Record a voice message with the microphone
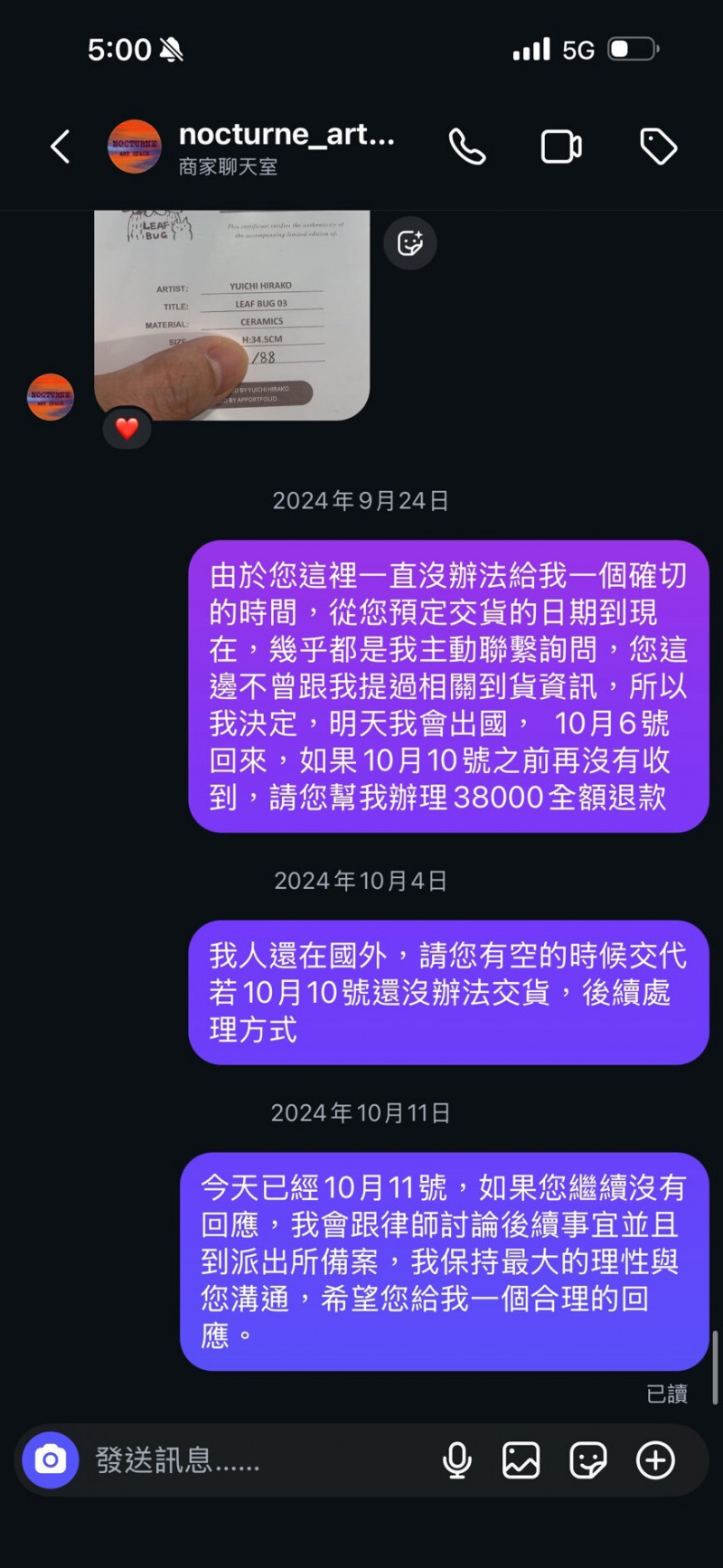 [x=457, y=1459]
